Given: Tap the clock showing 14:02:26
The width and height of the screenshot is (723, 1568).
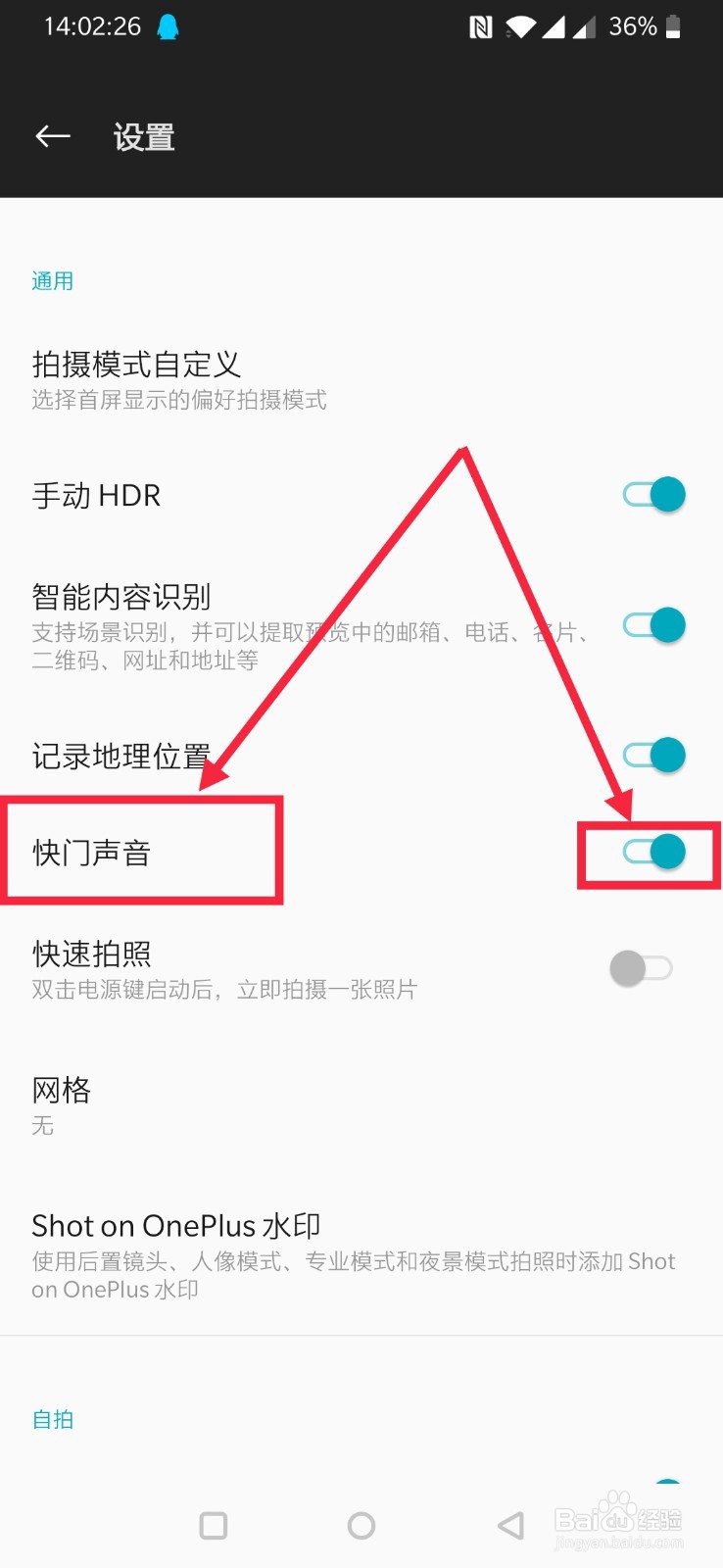Looking at the screenshot, I should click(x=90, y=25).
